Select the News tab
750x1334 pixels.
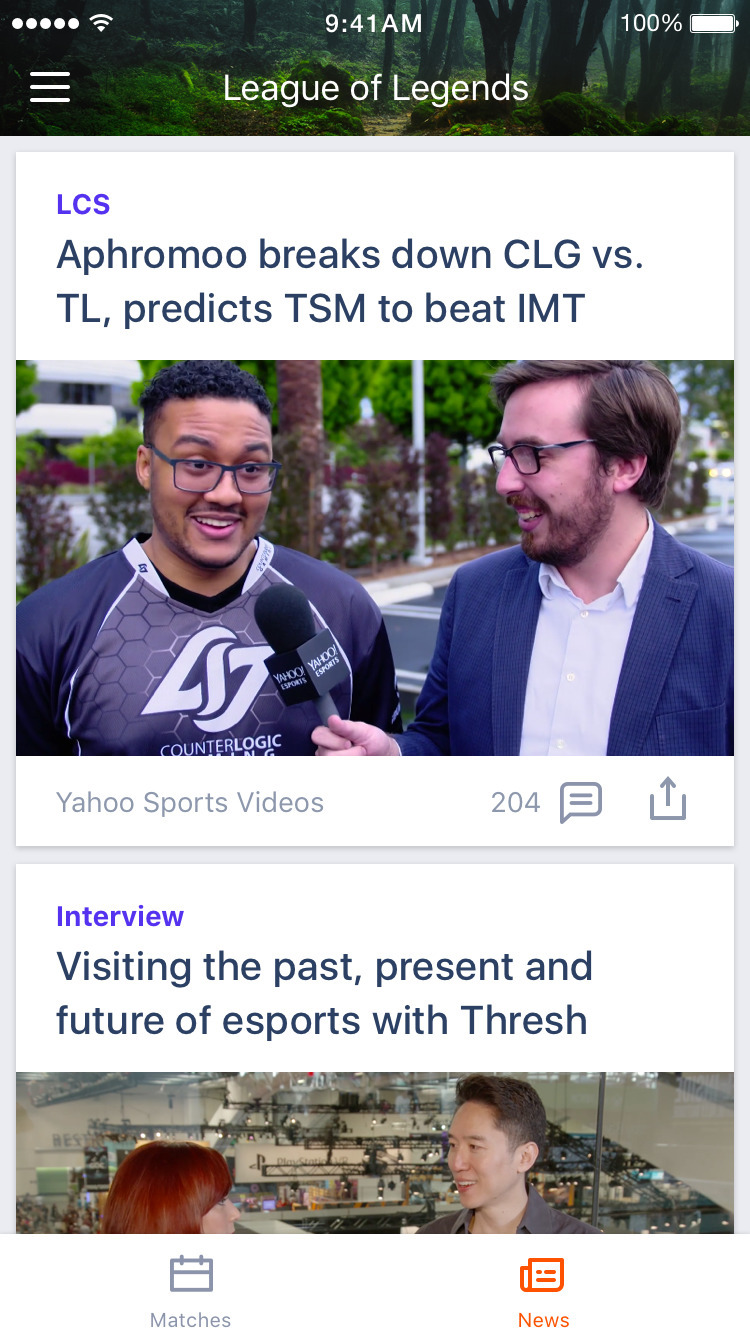[543, 1290]
